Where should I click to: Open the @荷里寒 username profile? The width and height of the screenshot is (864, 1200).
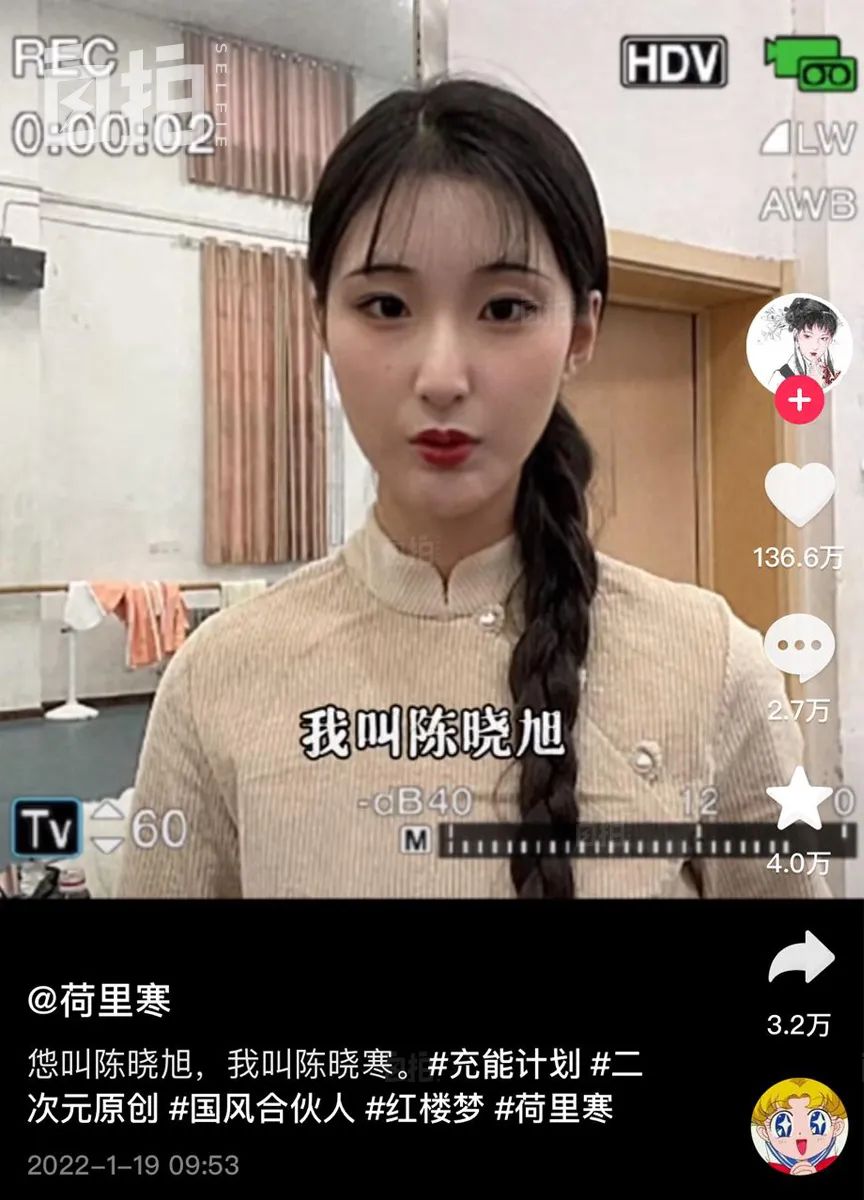(99, 1001)
